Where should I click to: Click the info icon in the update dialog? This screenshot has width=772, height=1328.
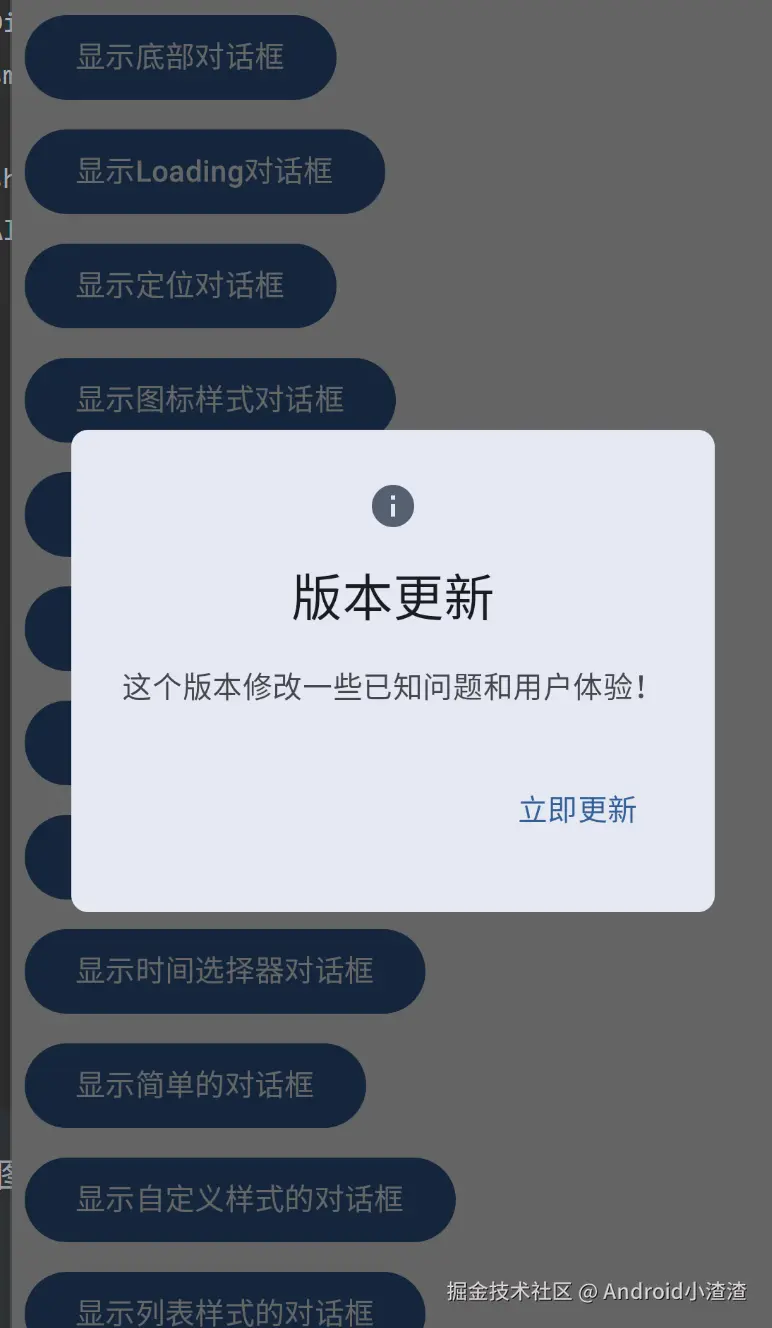(393, 505)
